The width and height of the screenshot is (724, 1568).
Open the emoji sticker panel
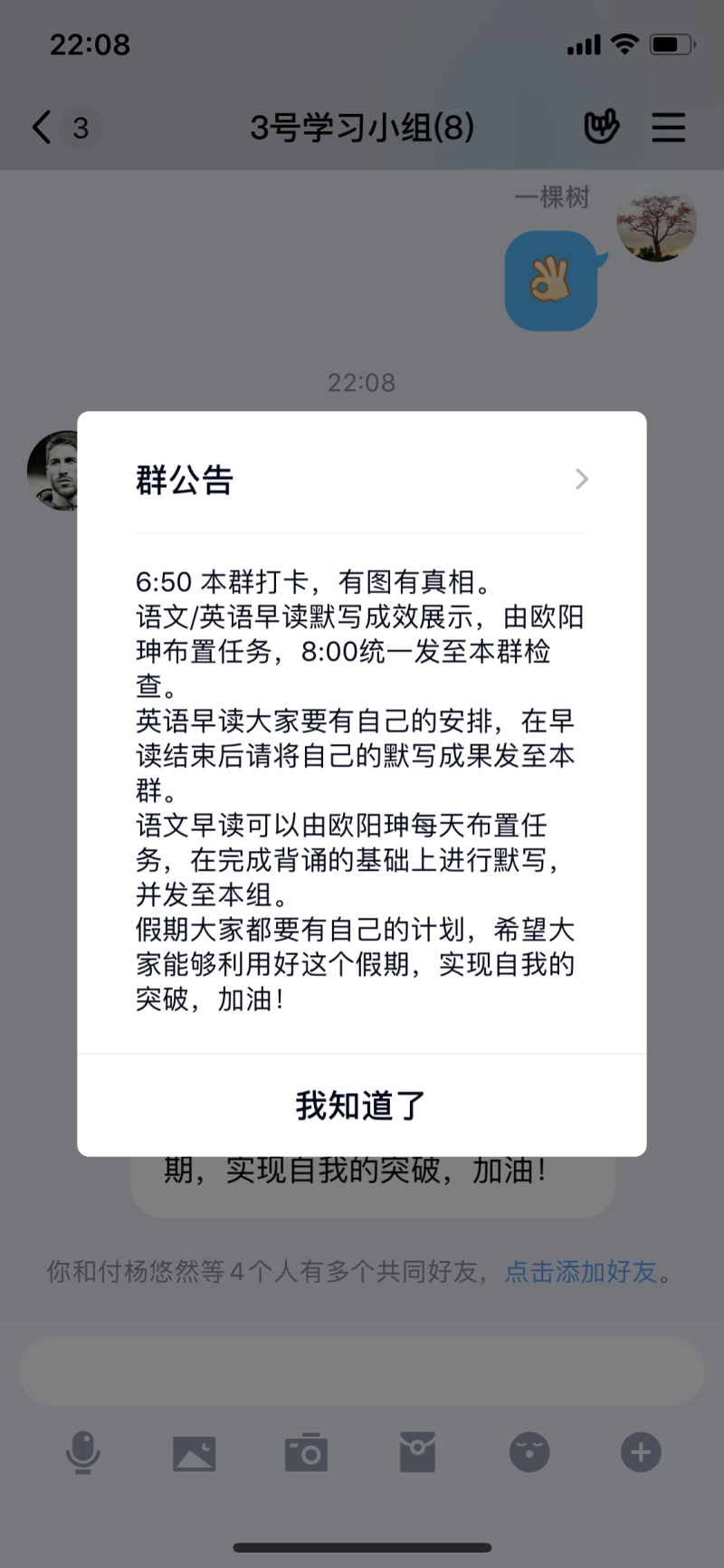tap(529, 1452)
